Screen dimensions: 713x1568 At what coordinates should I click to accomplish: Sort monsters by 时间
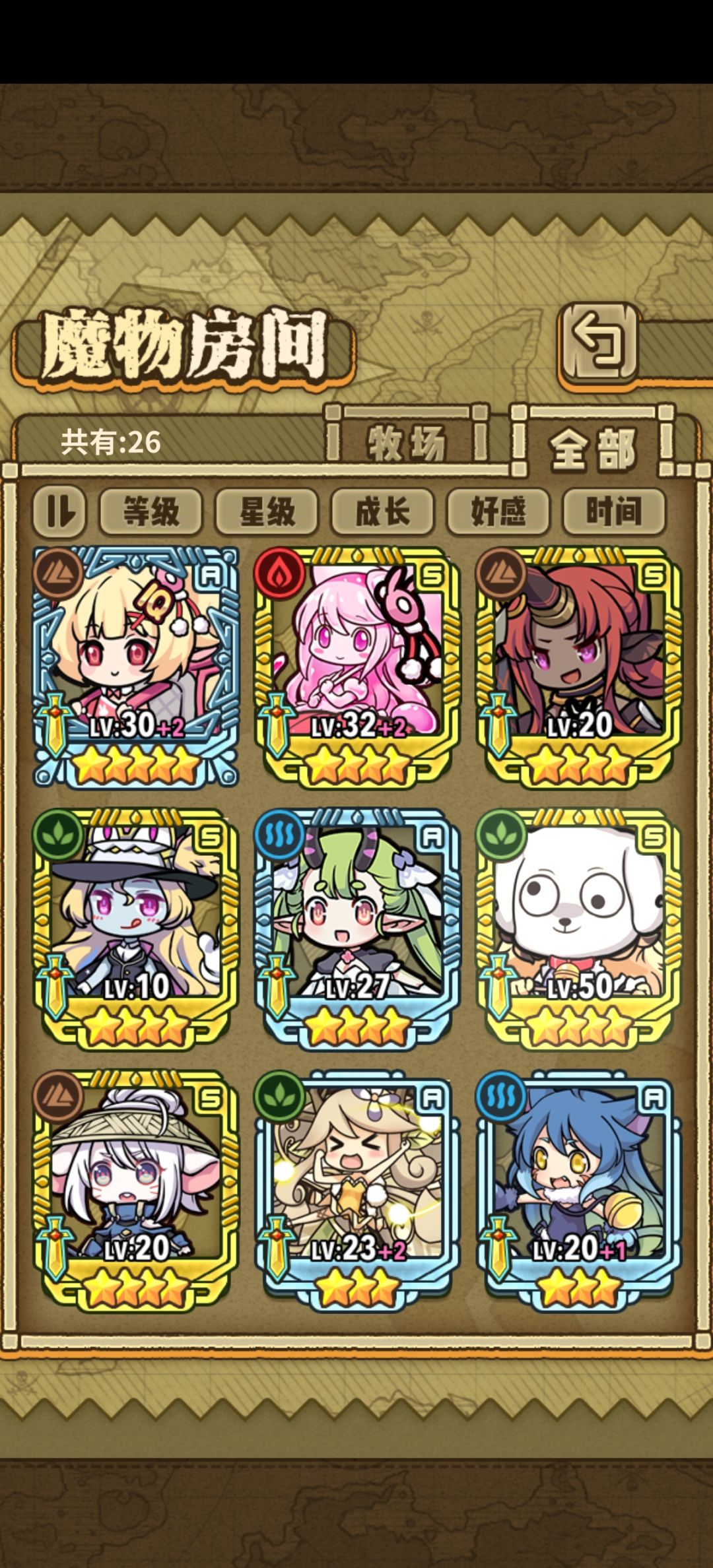(614, 511)
